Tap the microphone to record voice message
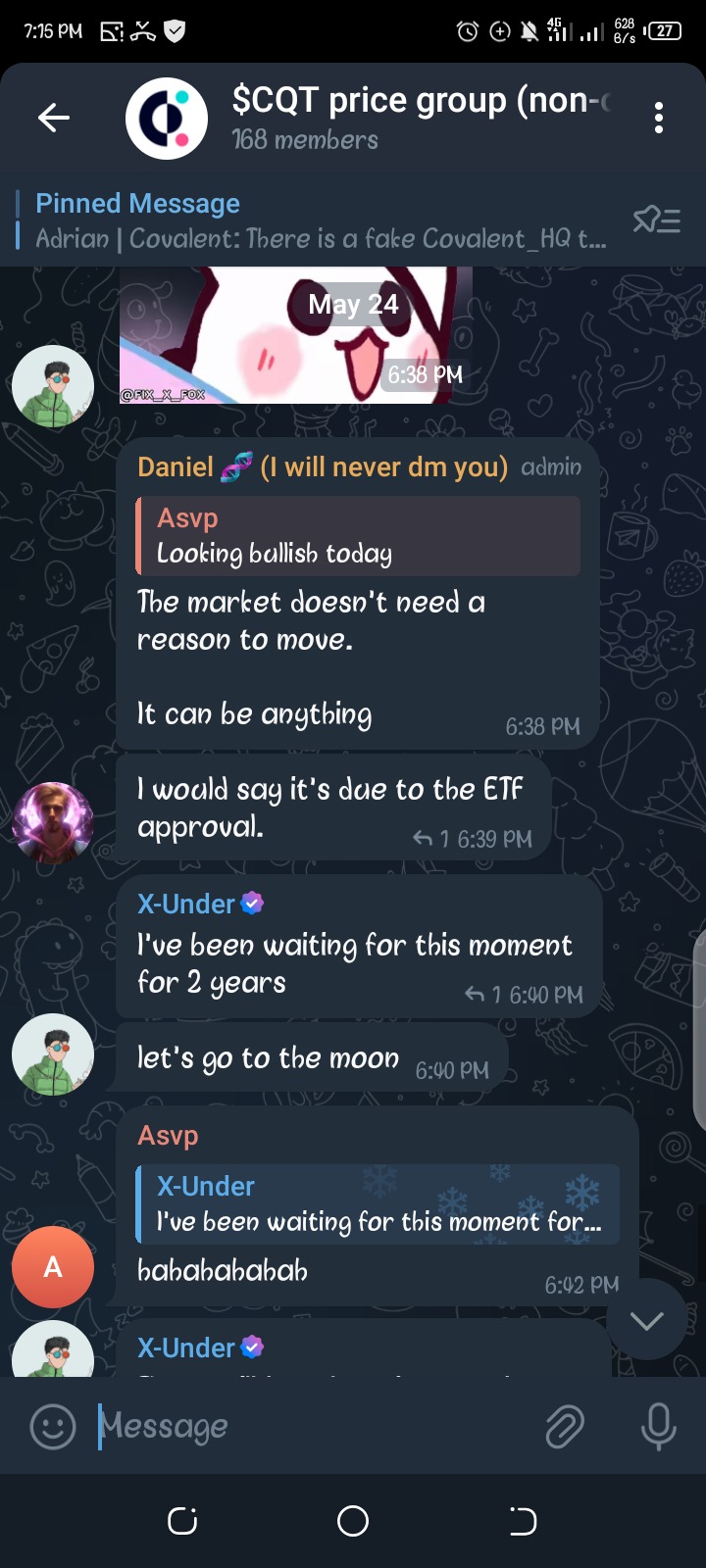 tap(658, 1427)
